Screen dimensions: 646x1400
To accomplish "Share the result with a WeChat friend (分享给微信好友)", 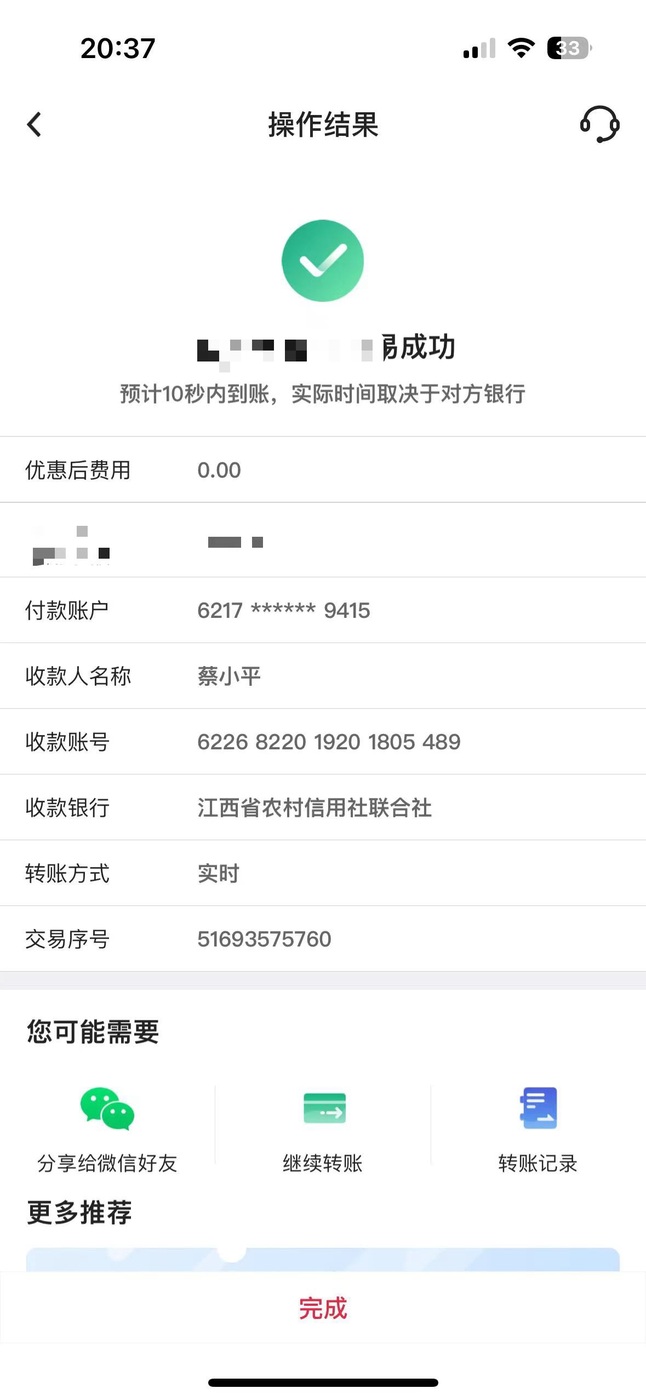I will pyautogui.click(x=107, y=1130).
